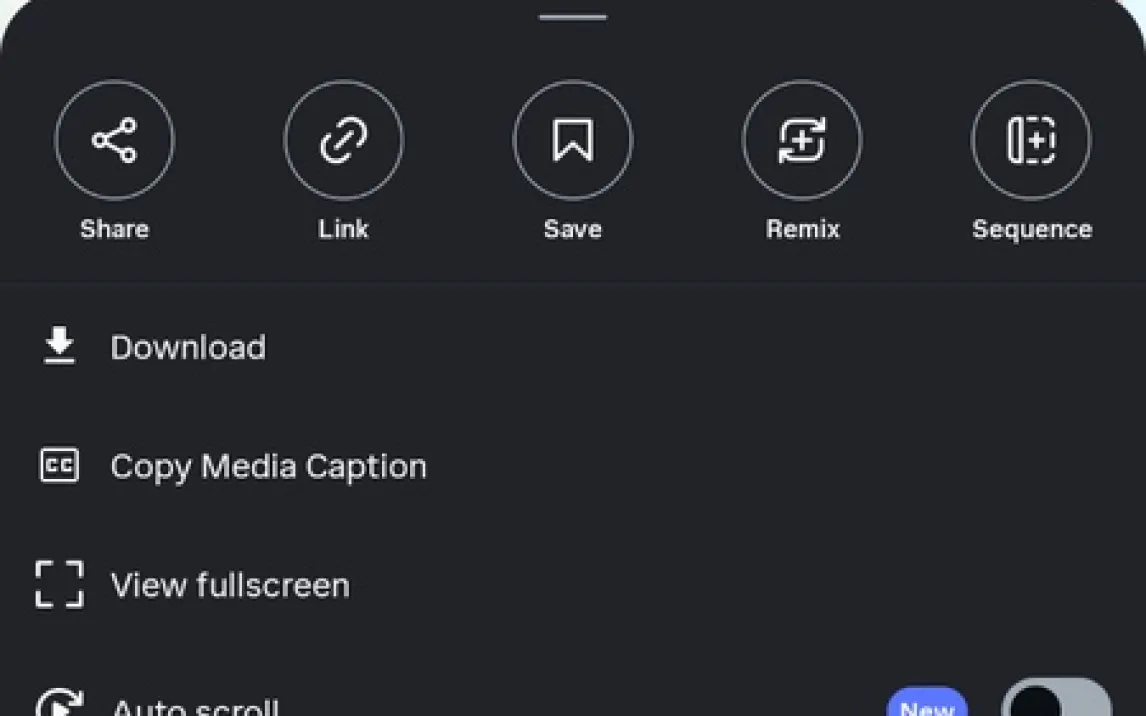Save this media to bookmarks
1146x716 pixels.
click(x=572, y=141)
